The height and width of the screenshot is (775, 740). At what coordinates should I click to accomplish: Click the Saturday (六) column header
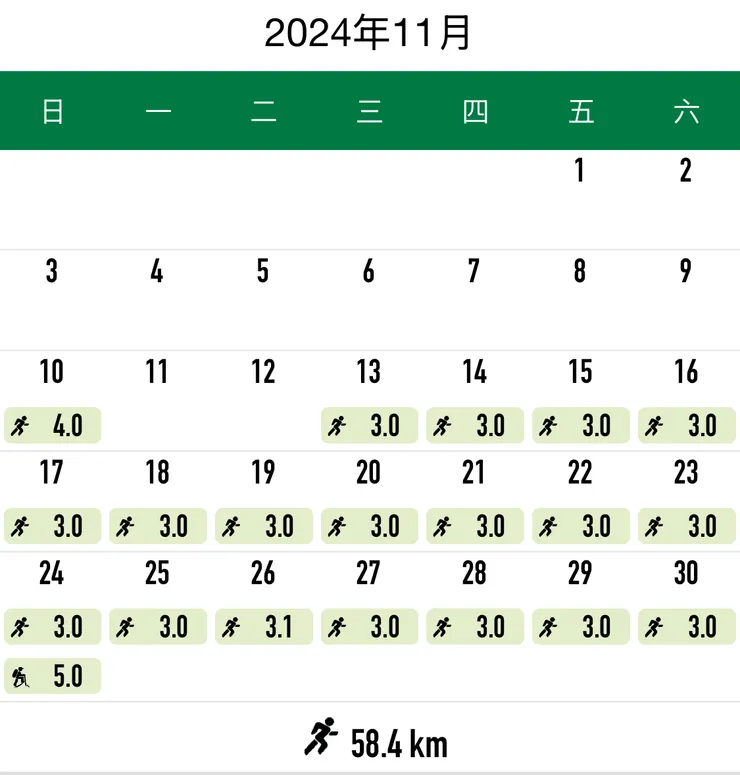tap(687, 112)
